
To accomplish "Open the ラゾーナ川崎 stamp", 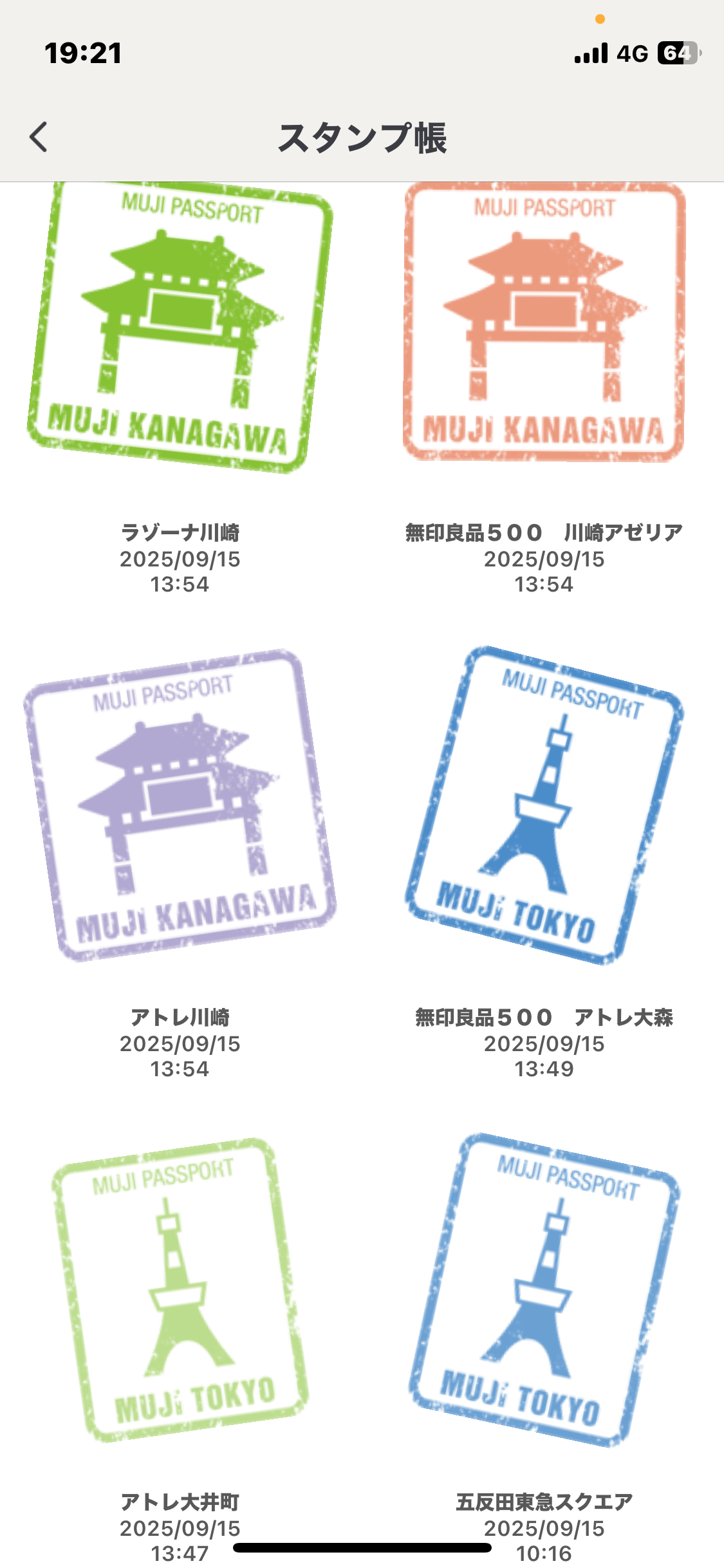I will pyautogui.click(x=180, y=328).
